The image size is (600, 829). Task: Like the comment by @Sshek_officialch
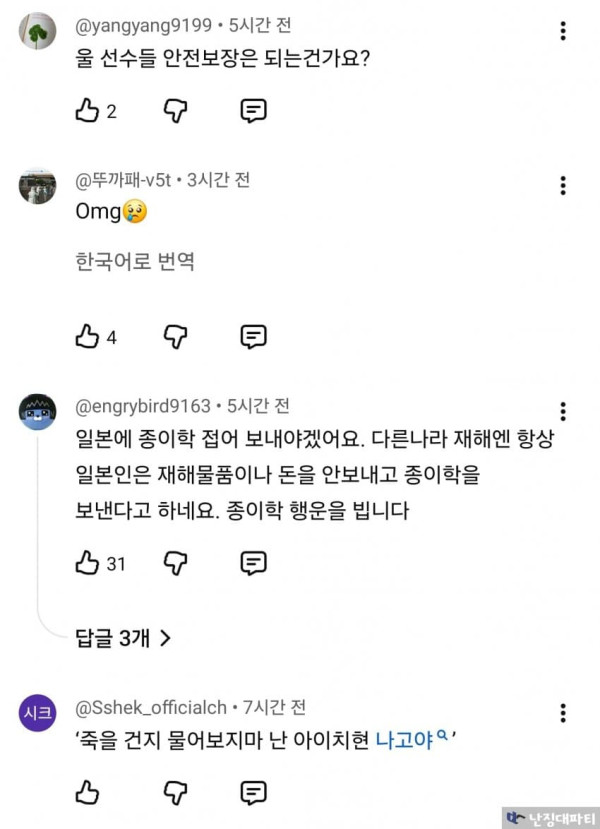pyautogui.click(x=87, y=793)
